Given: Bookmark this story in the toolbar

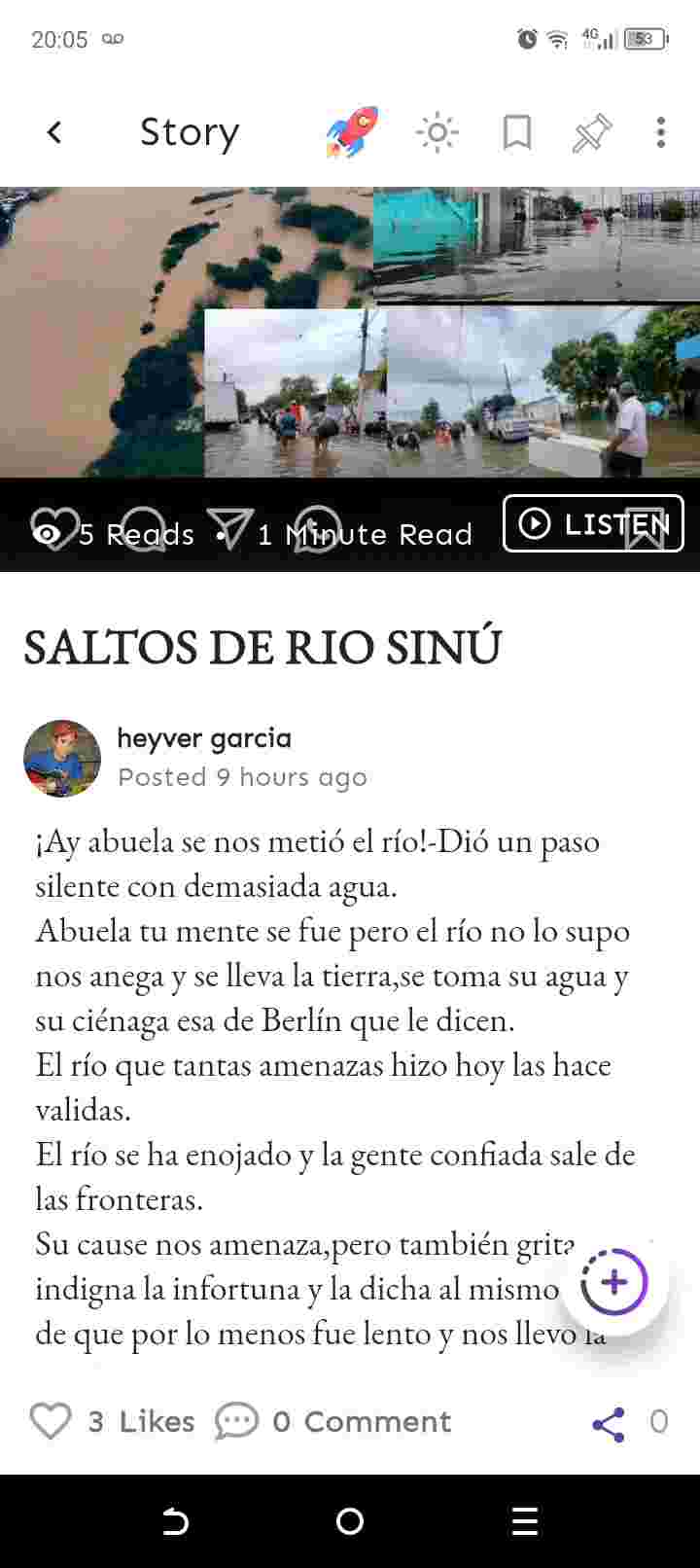Looking at the screenshot, I should point(517,132).
